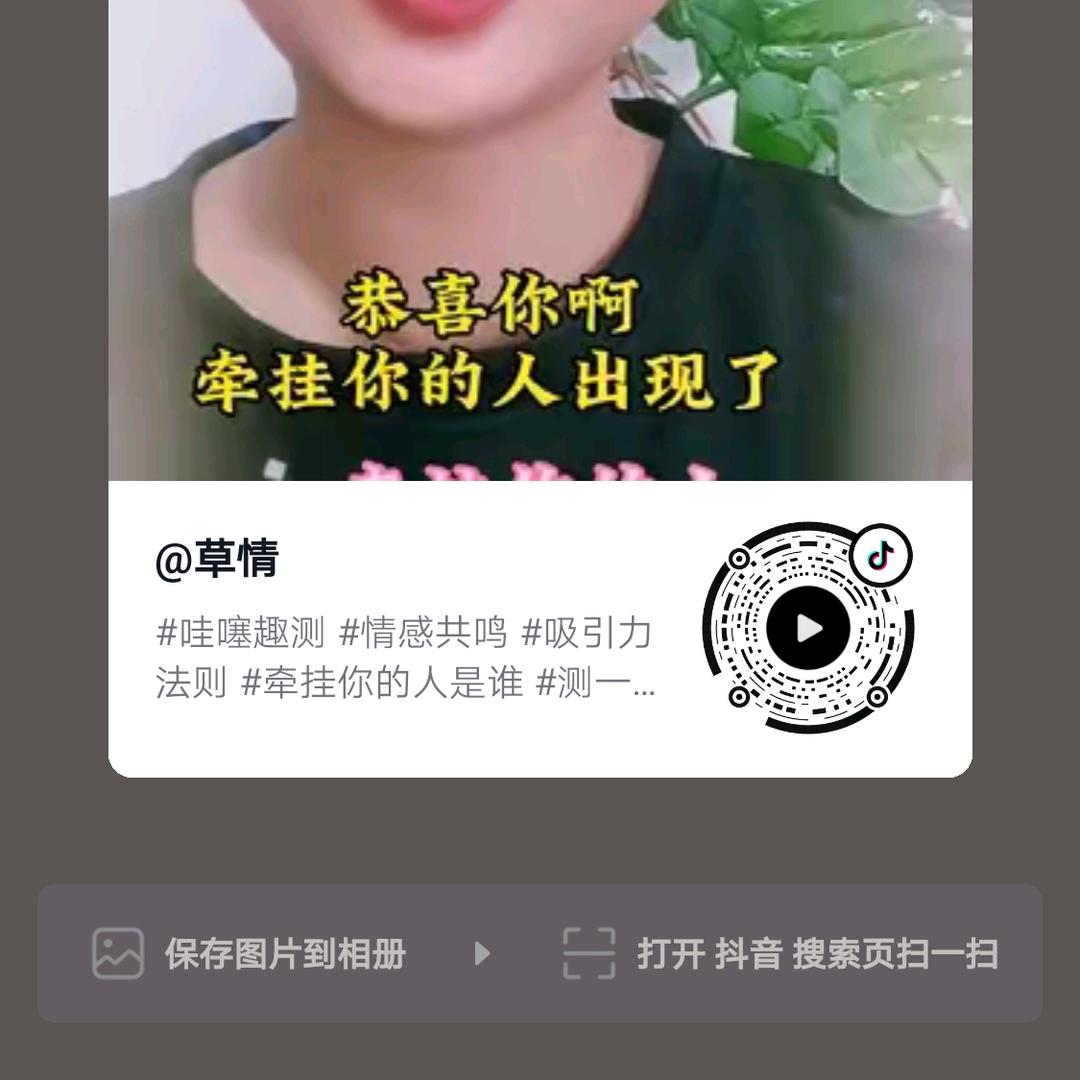
Task: Save the picture to album
Action: (250, 953)
